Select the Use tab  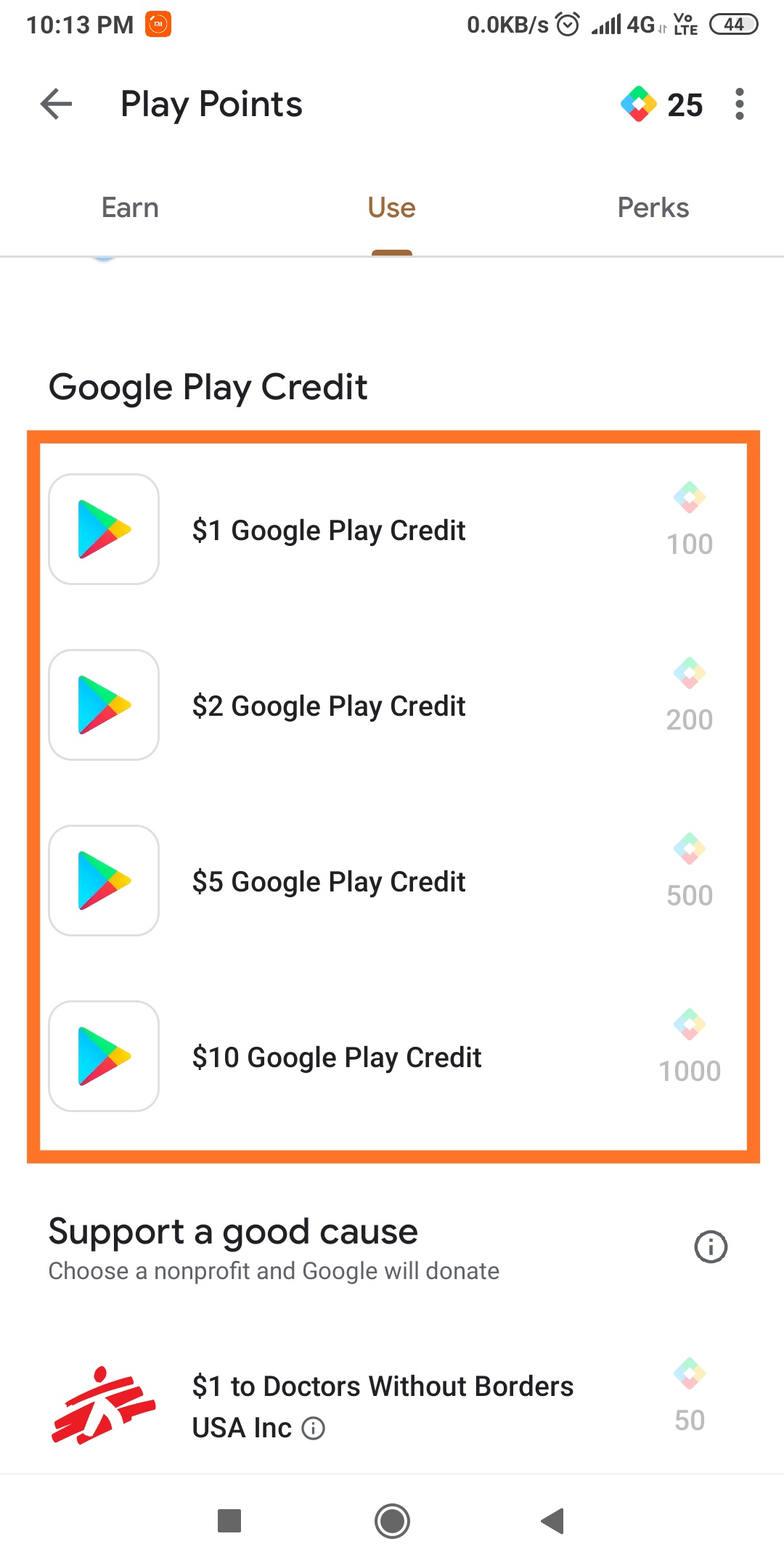(x=392, y=208)
